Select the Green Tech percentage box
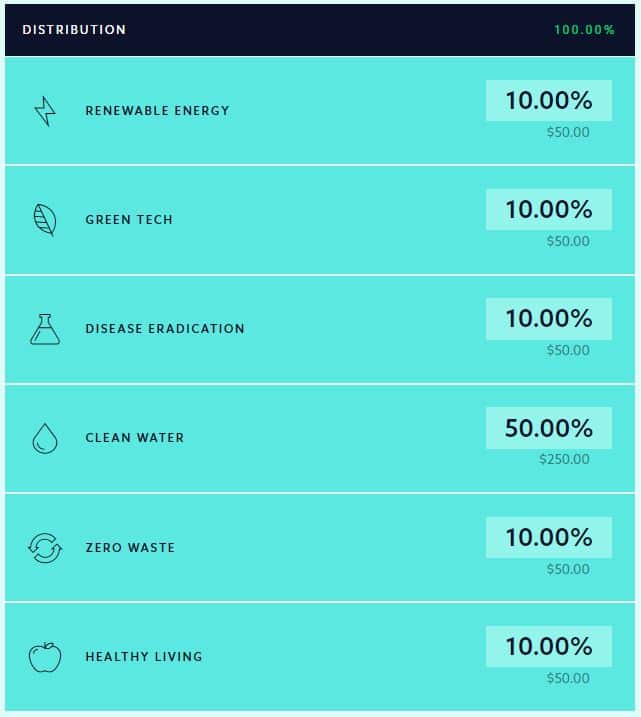This screenshot has height=717, width=641. (548, 210)
